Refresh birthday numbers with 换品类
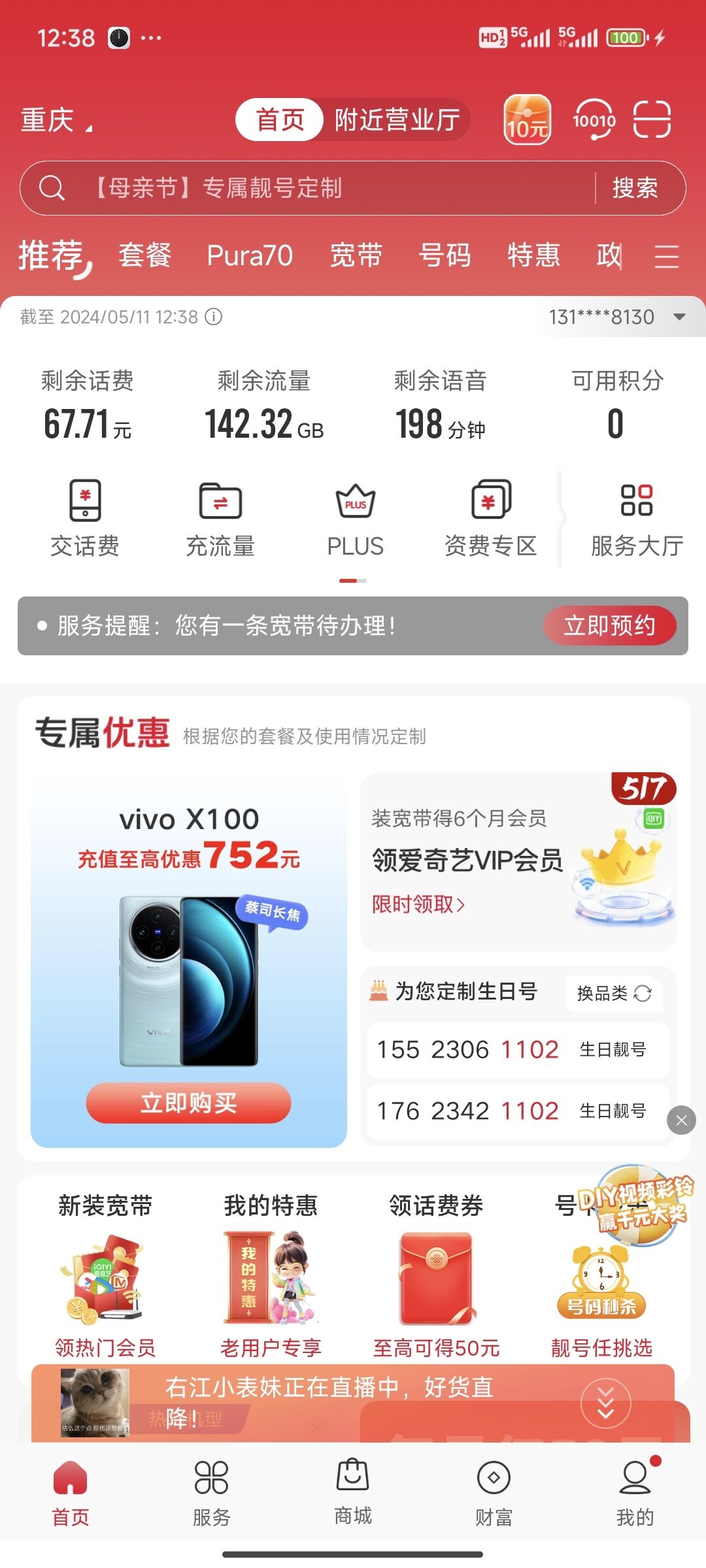Viewport: 706px width, 1568px height. point(614,993)
